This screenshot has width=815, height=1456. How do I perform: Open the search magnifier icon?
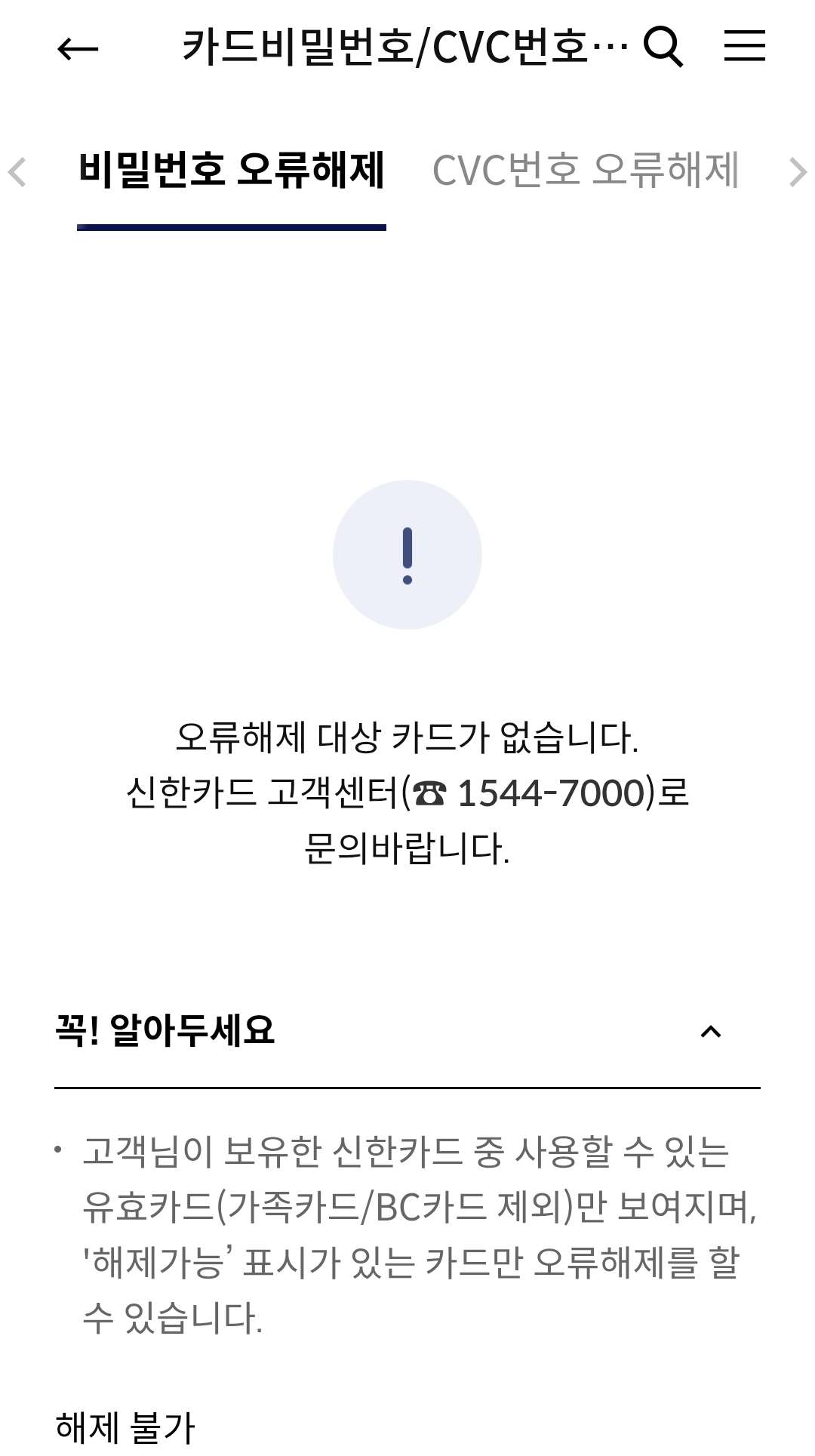(663, 47)
